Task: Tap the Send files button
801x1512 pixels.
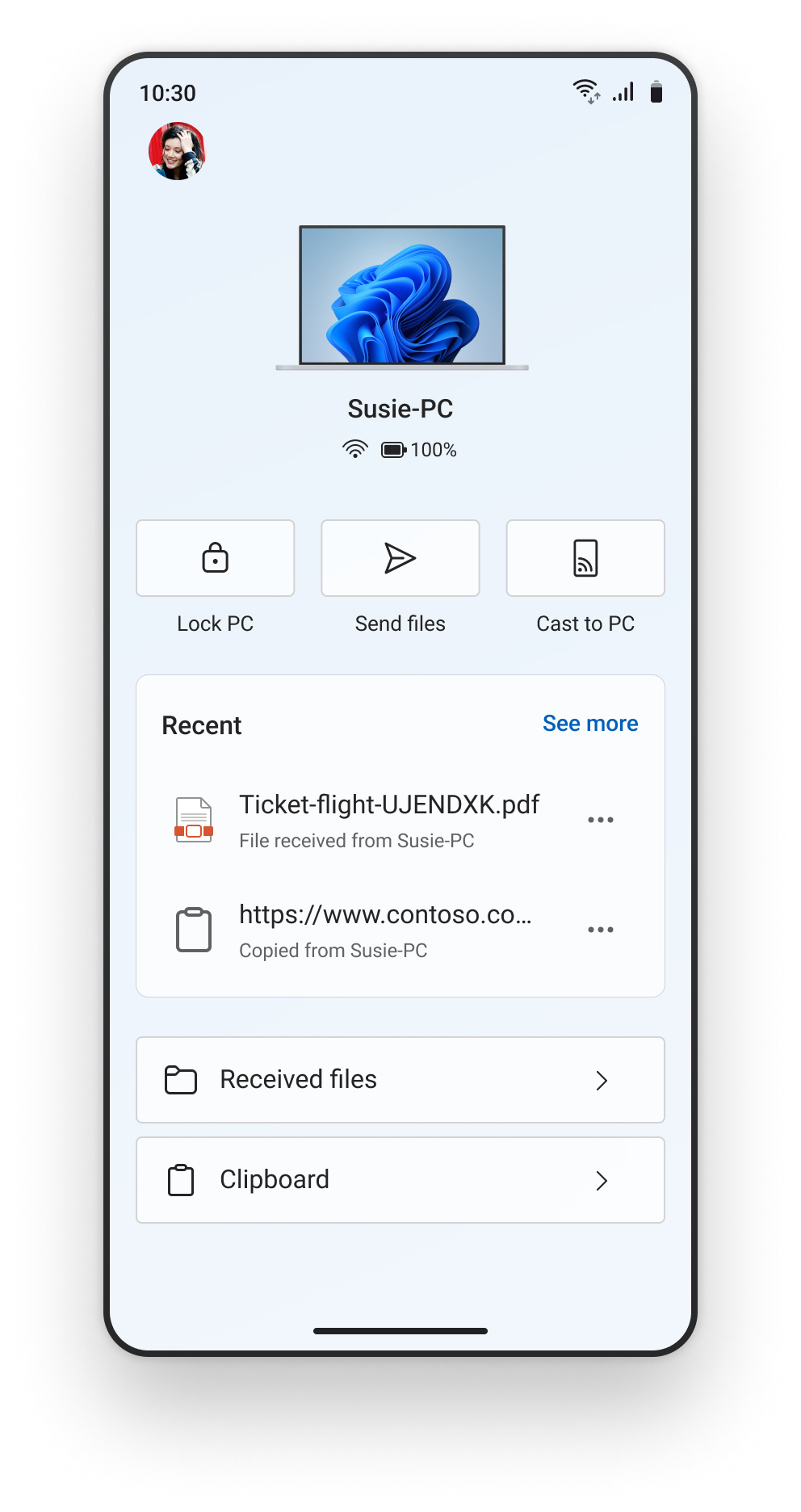Action: click(400, 558)
